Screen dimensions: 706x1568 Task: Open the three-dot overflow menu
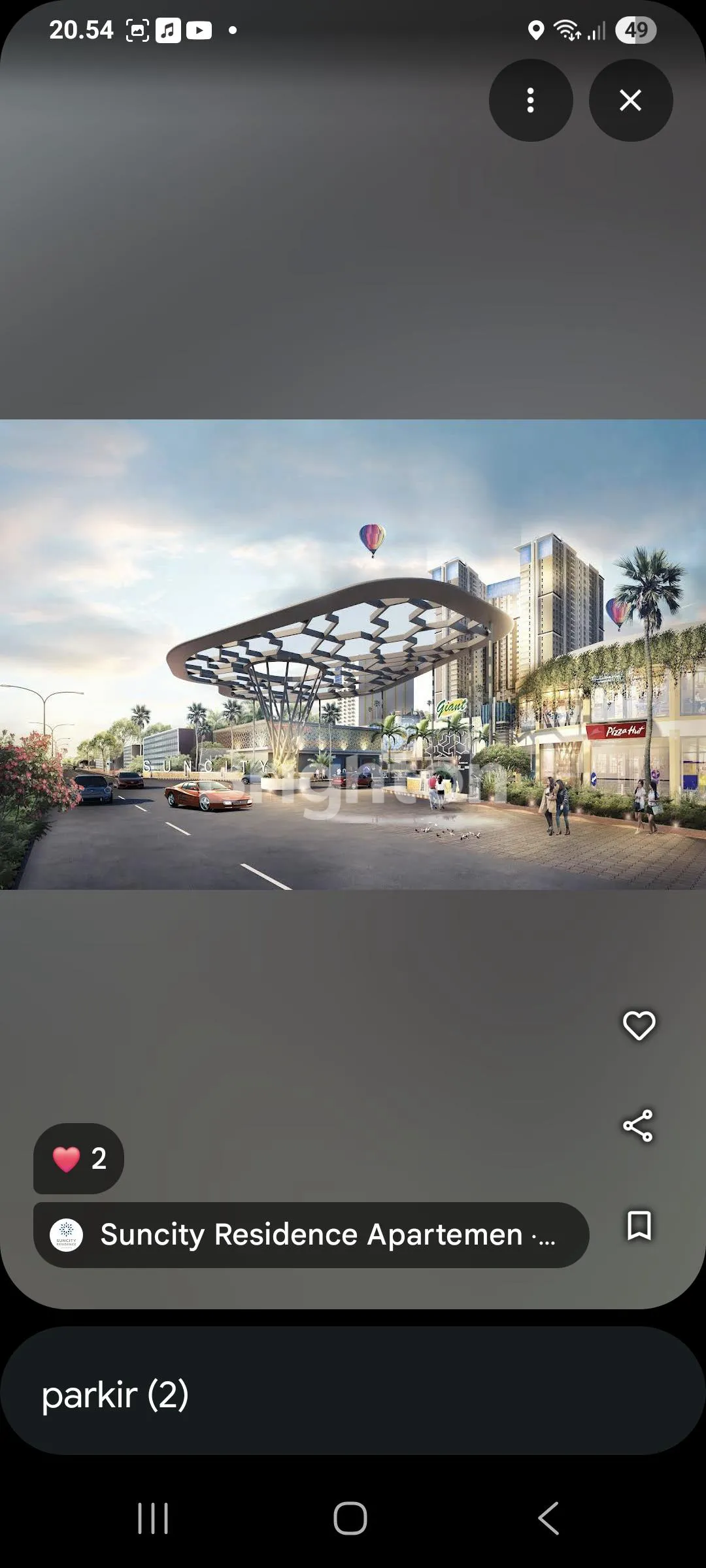[531, 101]
